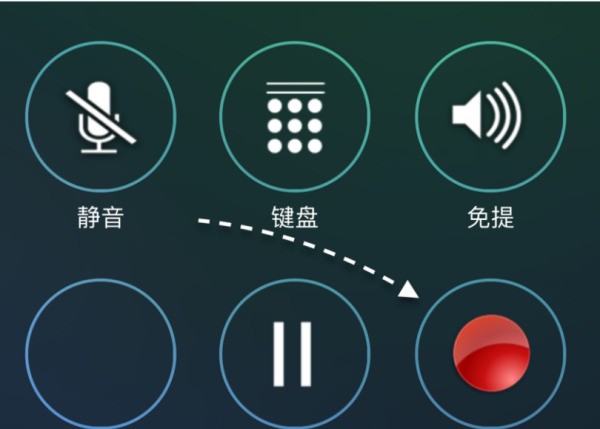Start recording with the red button
This screenshot has width=600, height=429.
(490, 354)
